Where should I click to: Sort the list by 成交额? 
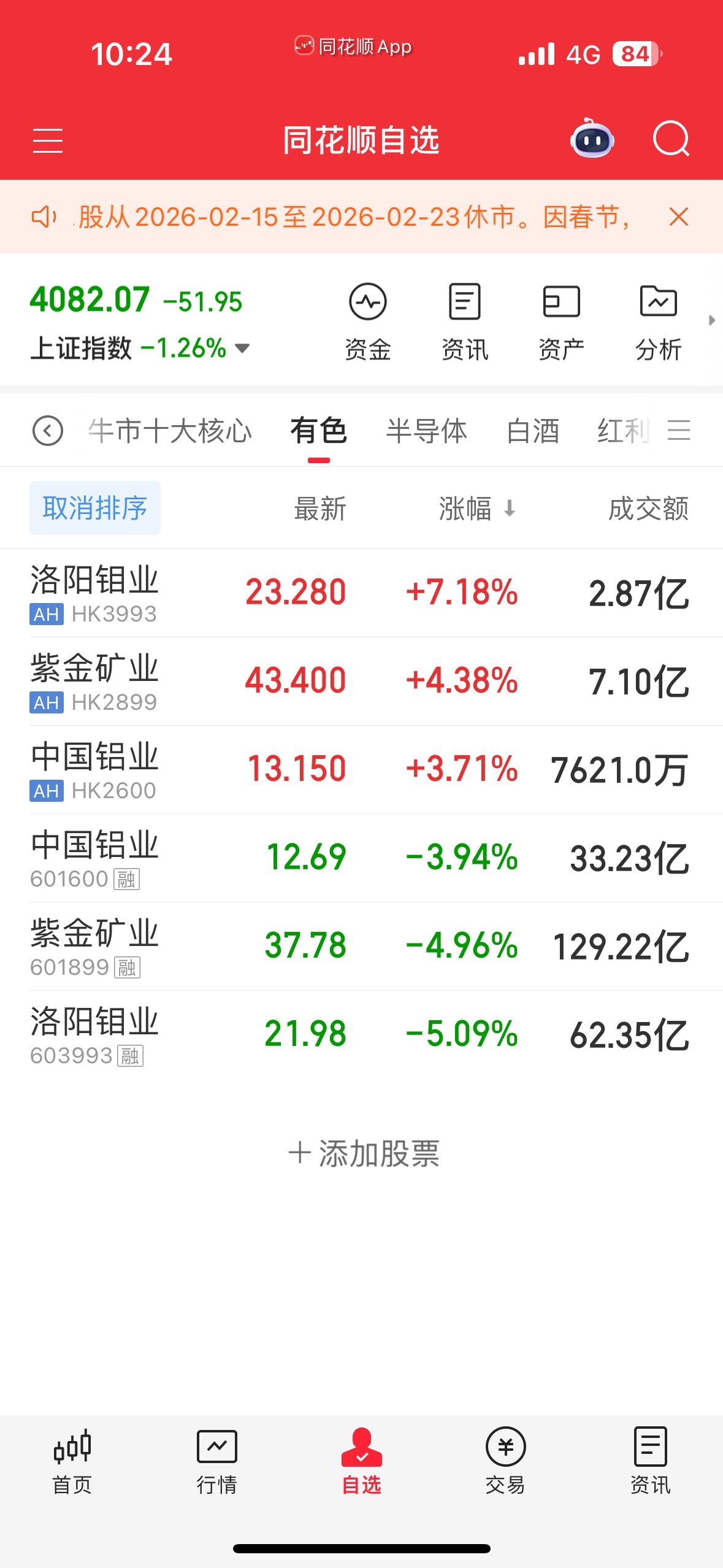tap(648, 509)
